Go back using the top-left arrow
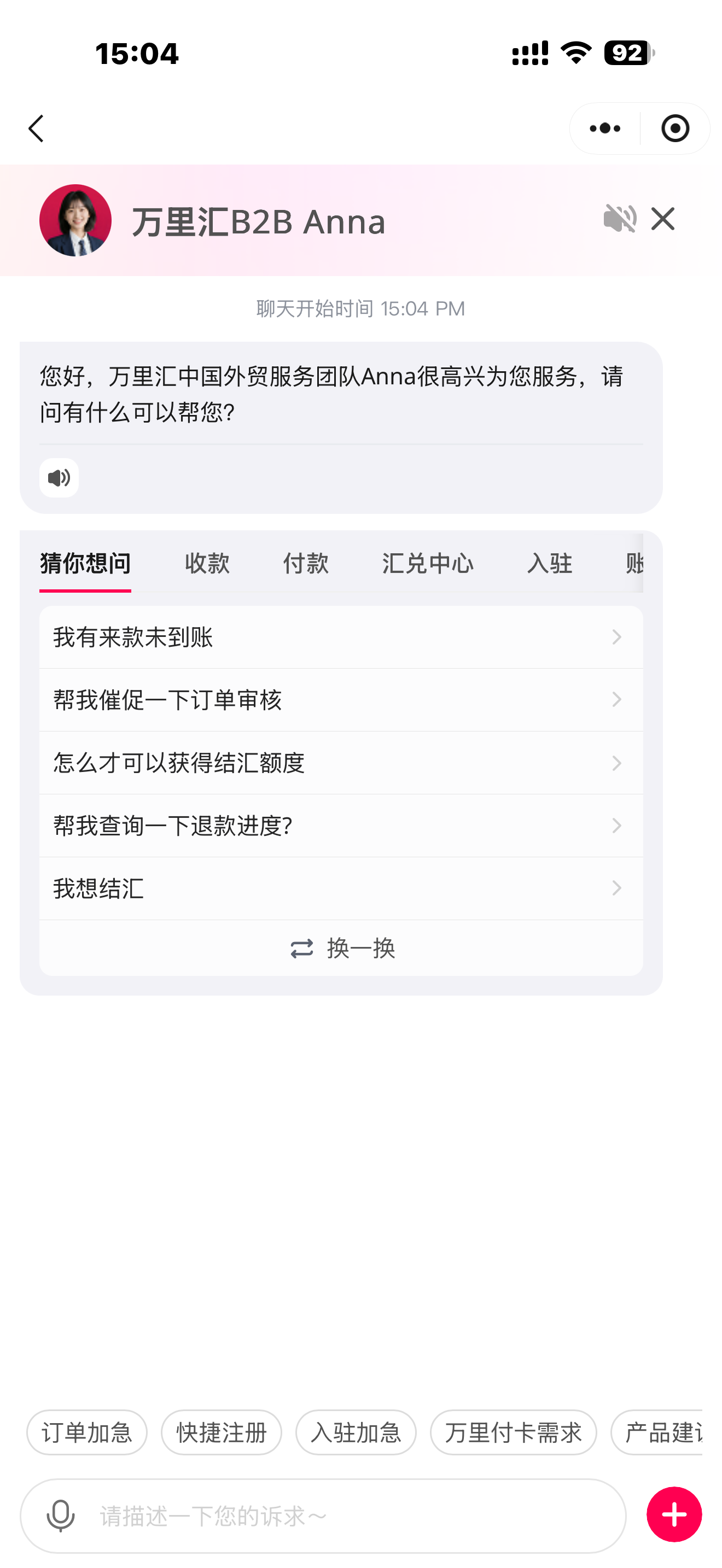Screen dimensions: 722x1568 pos(36,128)
